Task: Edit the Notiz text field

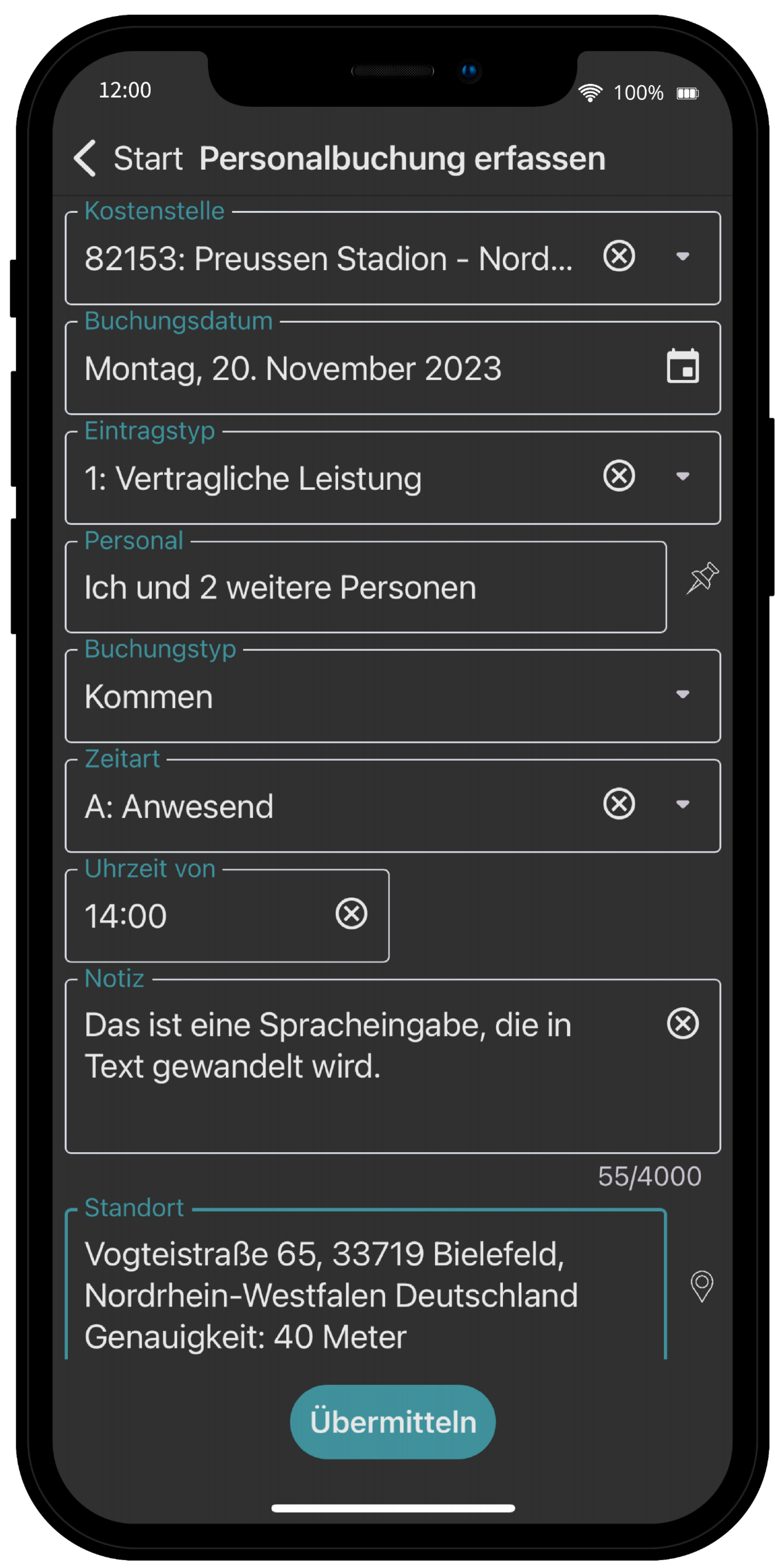Action: pos(392,1066)
